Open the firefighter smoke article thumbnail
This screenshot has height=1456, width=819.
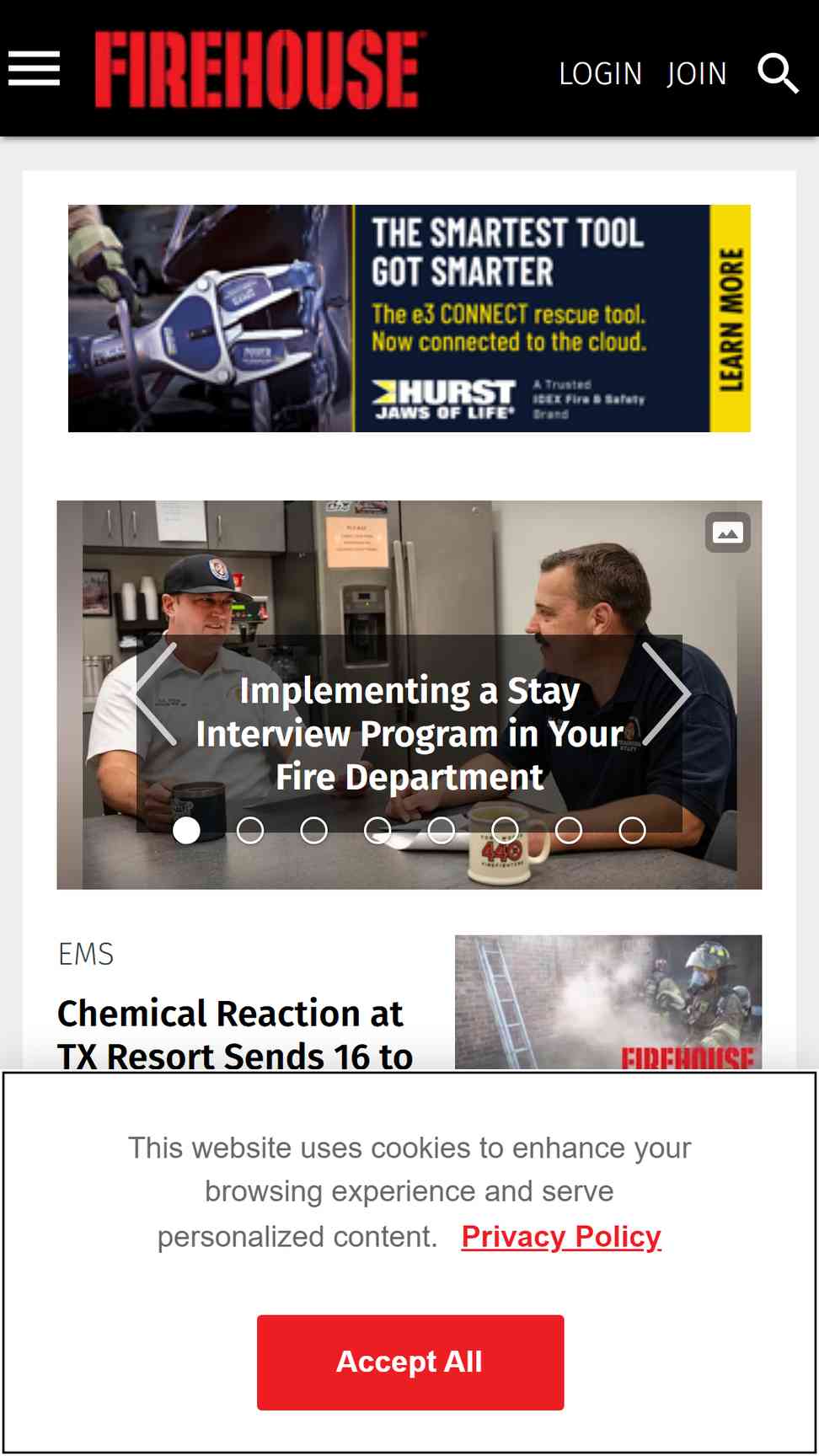pyautogui.click(x=608, y=1003)
